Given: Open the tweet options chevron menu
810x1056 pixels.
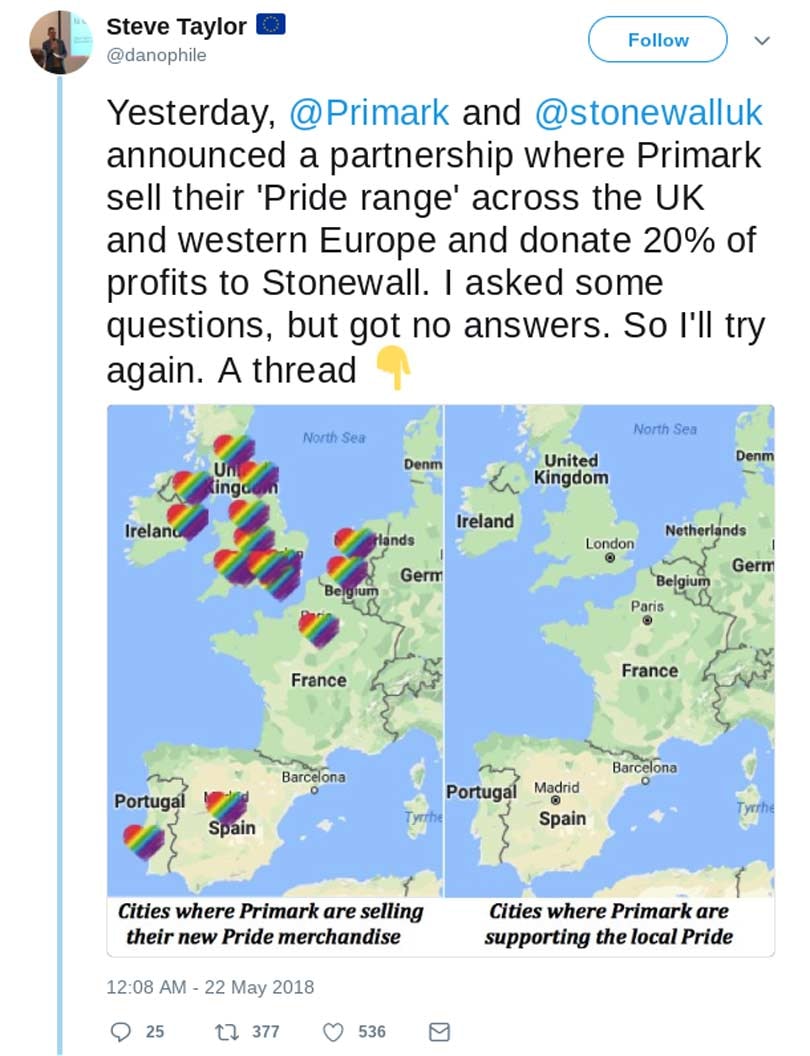Looking at the screenshot, I should [x=761, y=41].
